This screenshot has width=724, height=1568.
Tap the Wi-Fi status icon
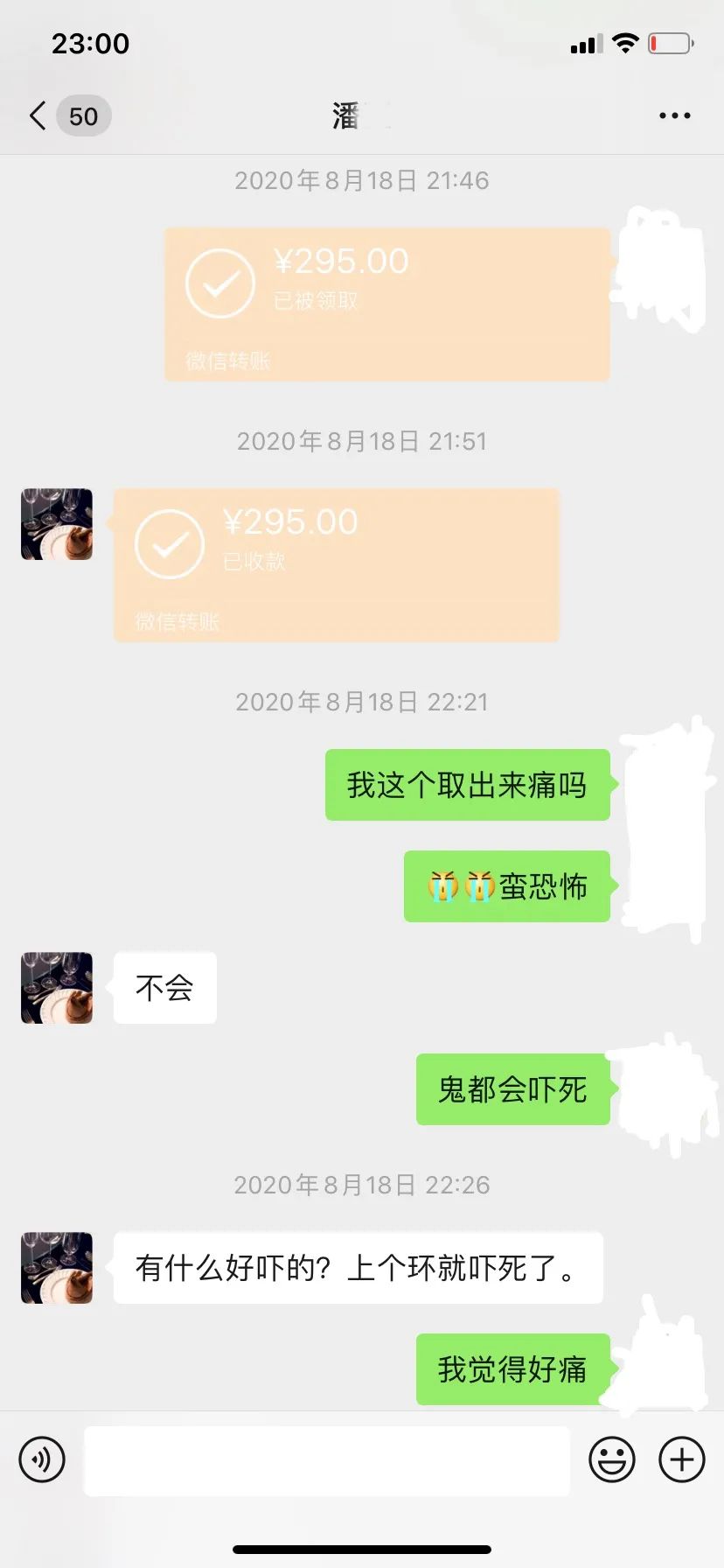(x=626, y=42)
